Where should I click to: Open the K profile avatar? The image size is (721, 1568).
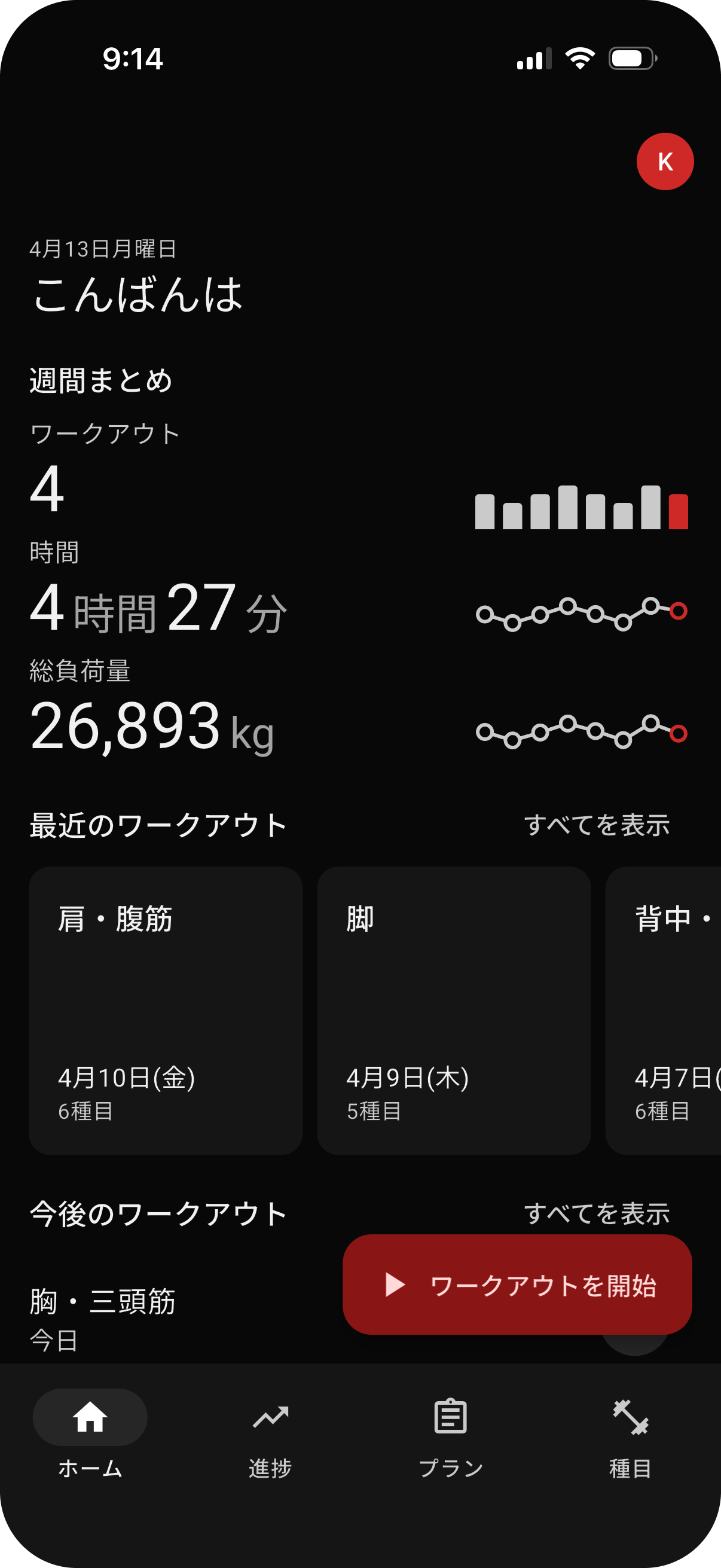(664, 161)
